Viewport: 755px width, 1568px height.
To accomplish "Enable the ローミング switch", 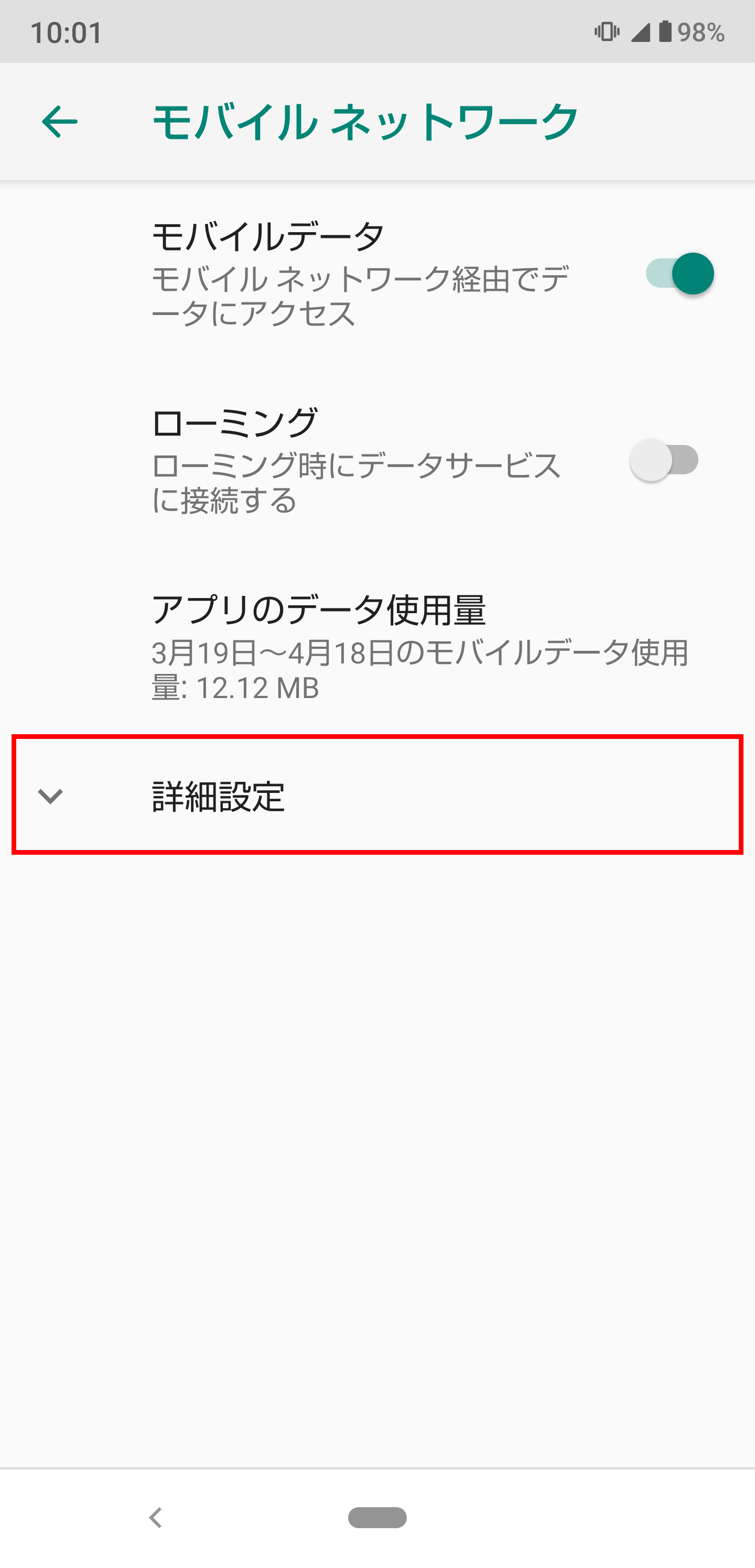I will (664, 460).
